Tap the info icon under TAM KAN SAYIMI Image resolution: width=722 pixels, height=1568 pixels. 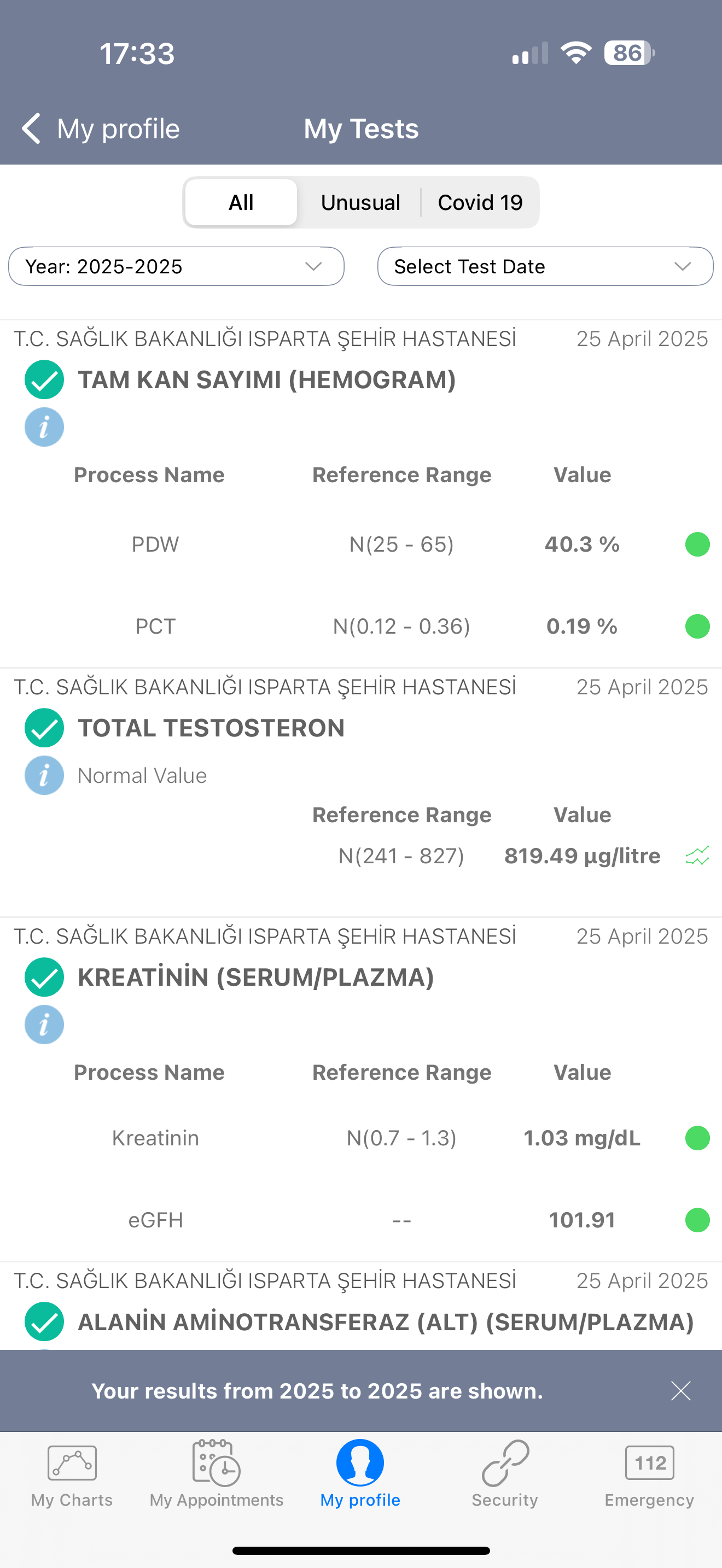pos(44,426)
